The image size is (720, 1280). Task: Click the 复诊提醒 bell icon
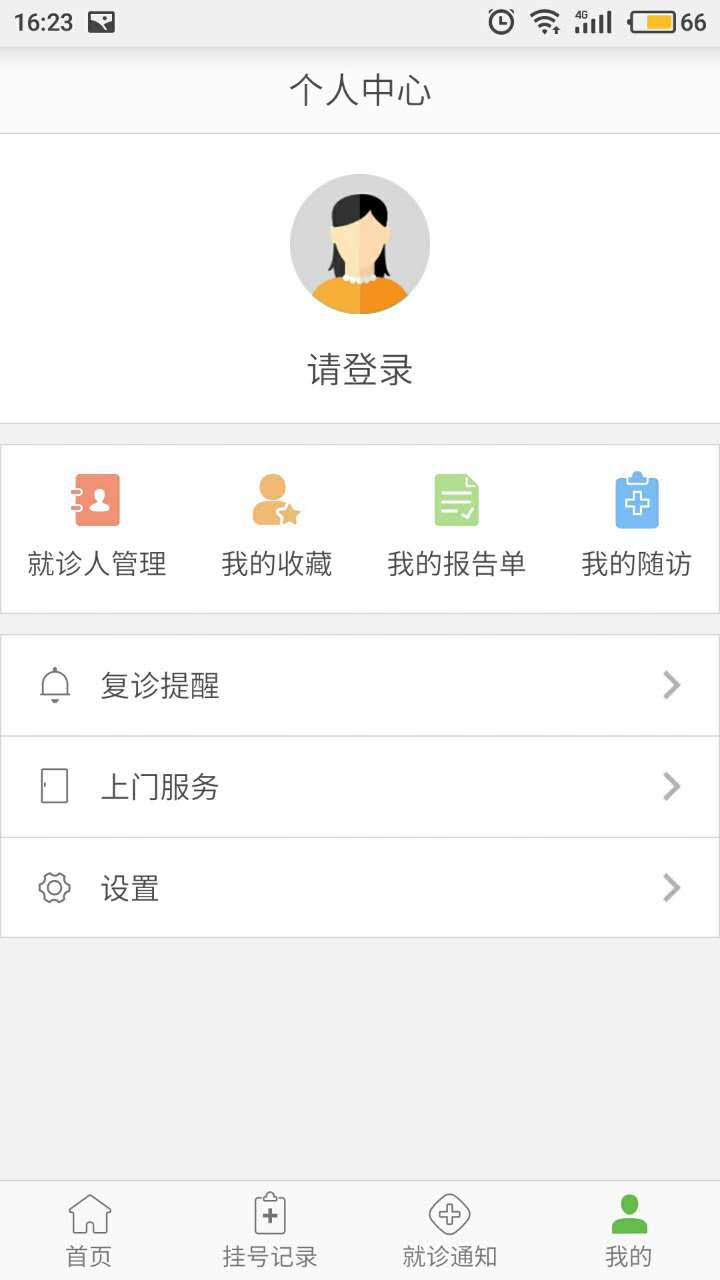pyautogui.click(x=55, y=684)
